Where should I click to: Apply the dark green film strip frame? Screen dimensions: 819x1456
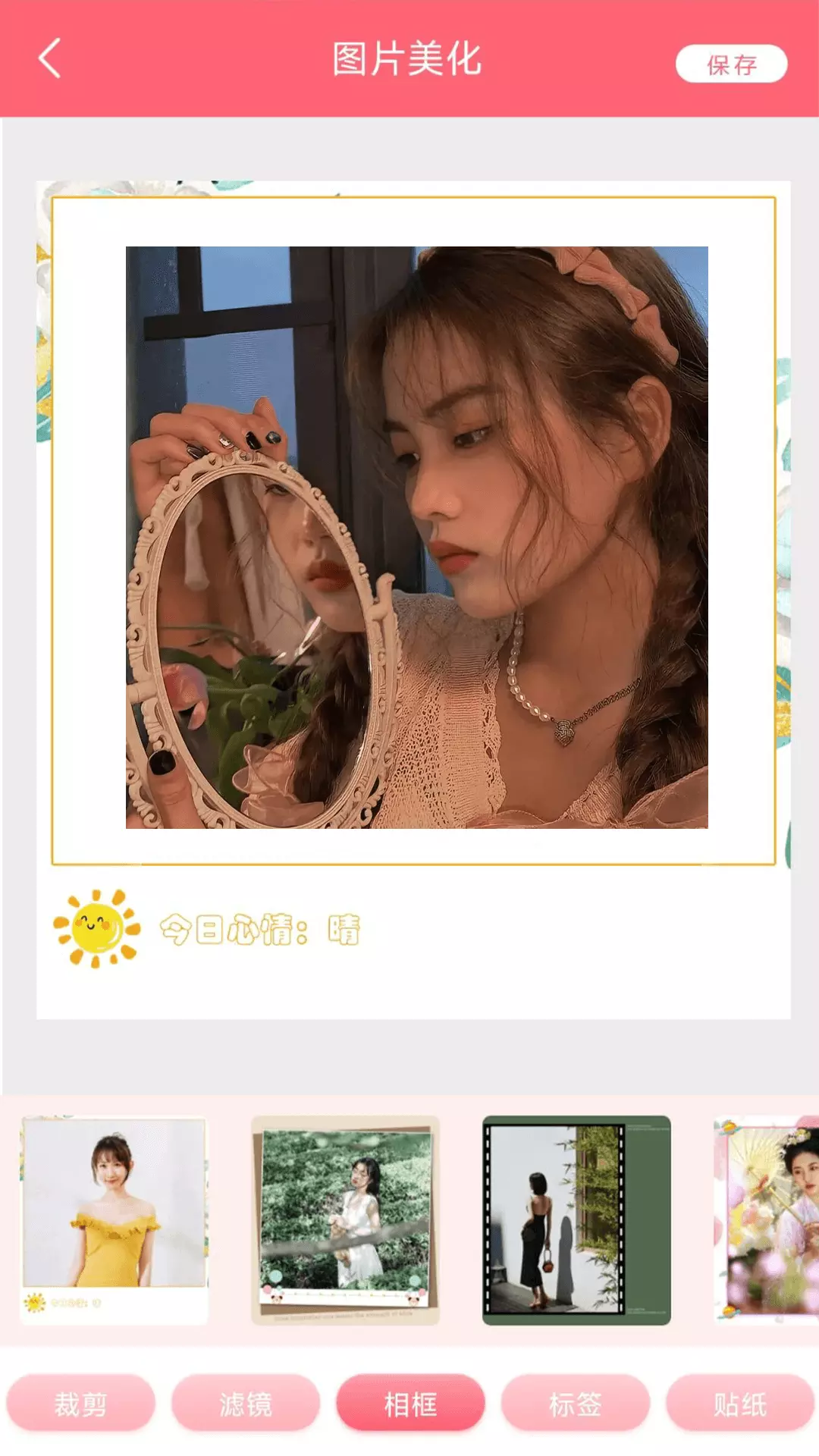click(x=576, y=1220)
